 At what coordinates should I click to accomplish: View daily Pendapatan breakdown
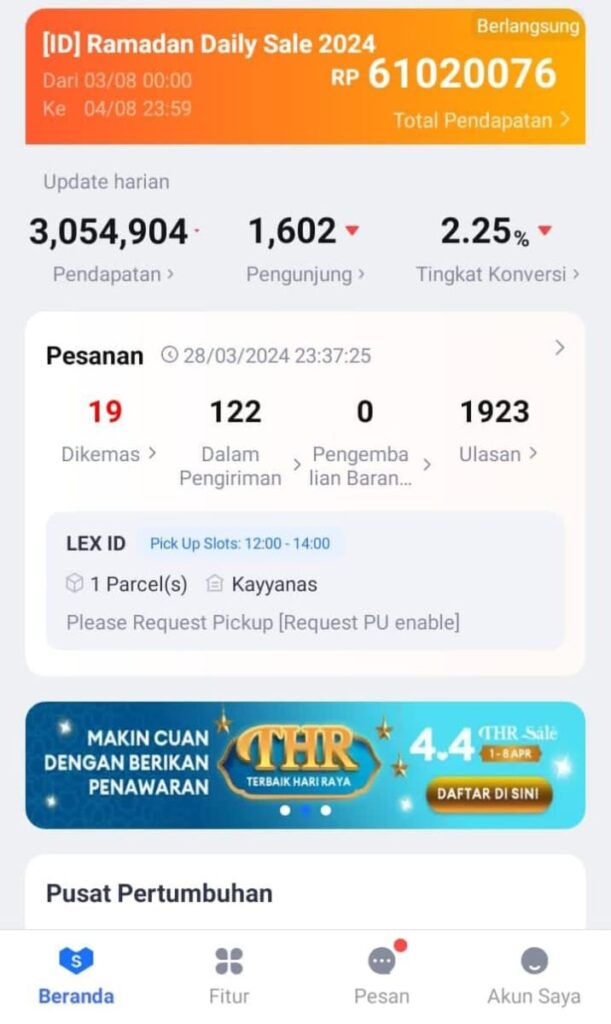tap(113, 274)
